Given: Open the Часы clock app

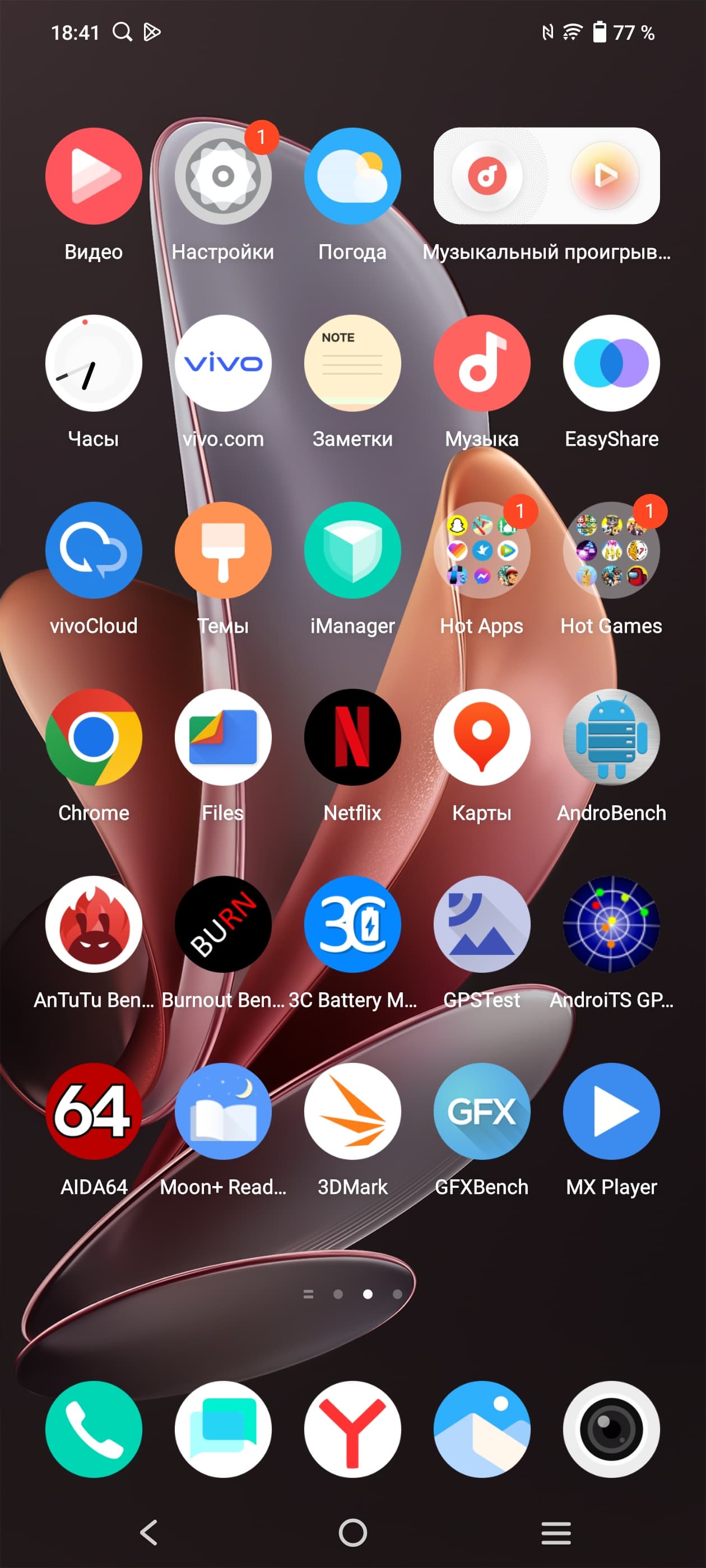Looking at the screenshot, I should coord(94,363).
